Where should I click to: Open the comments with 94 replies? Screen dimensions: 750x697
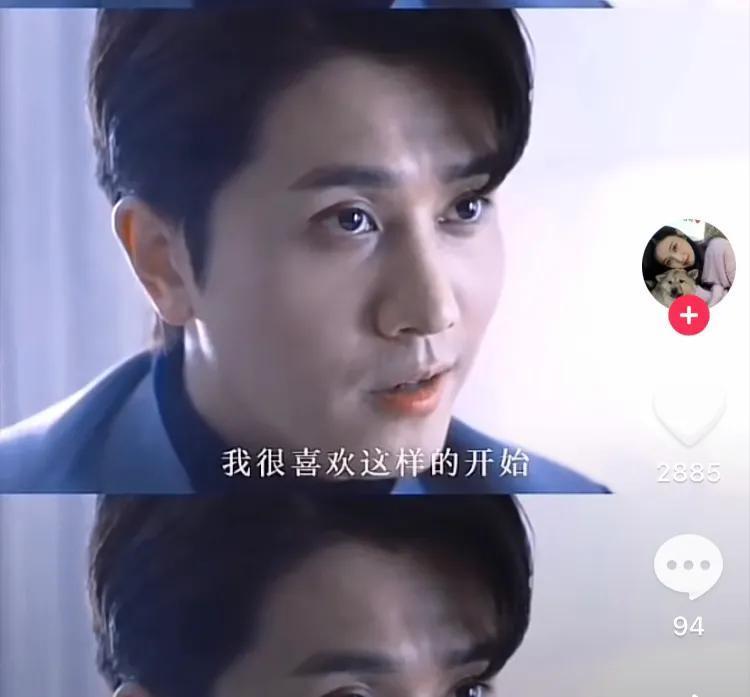point(688,566)
